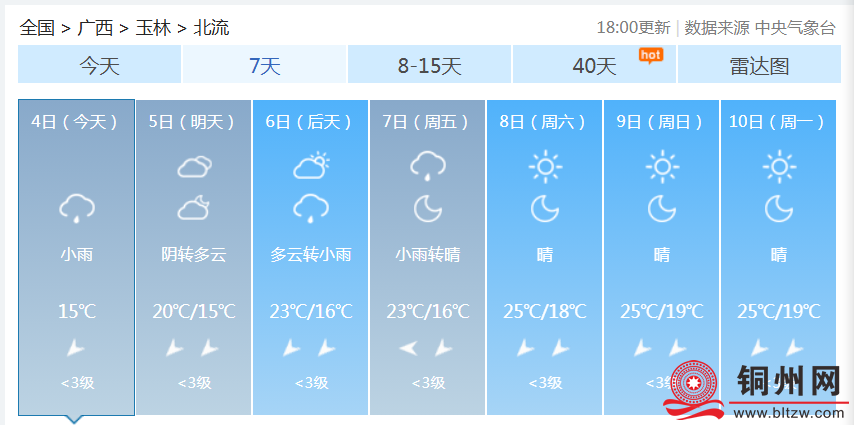854x425 pixels.
Task: Select the 7天 forecast tab
Action: coord(264,66)
